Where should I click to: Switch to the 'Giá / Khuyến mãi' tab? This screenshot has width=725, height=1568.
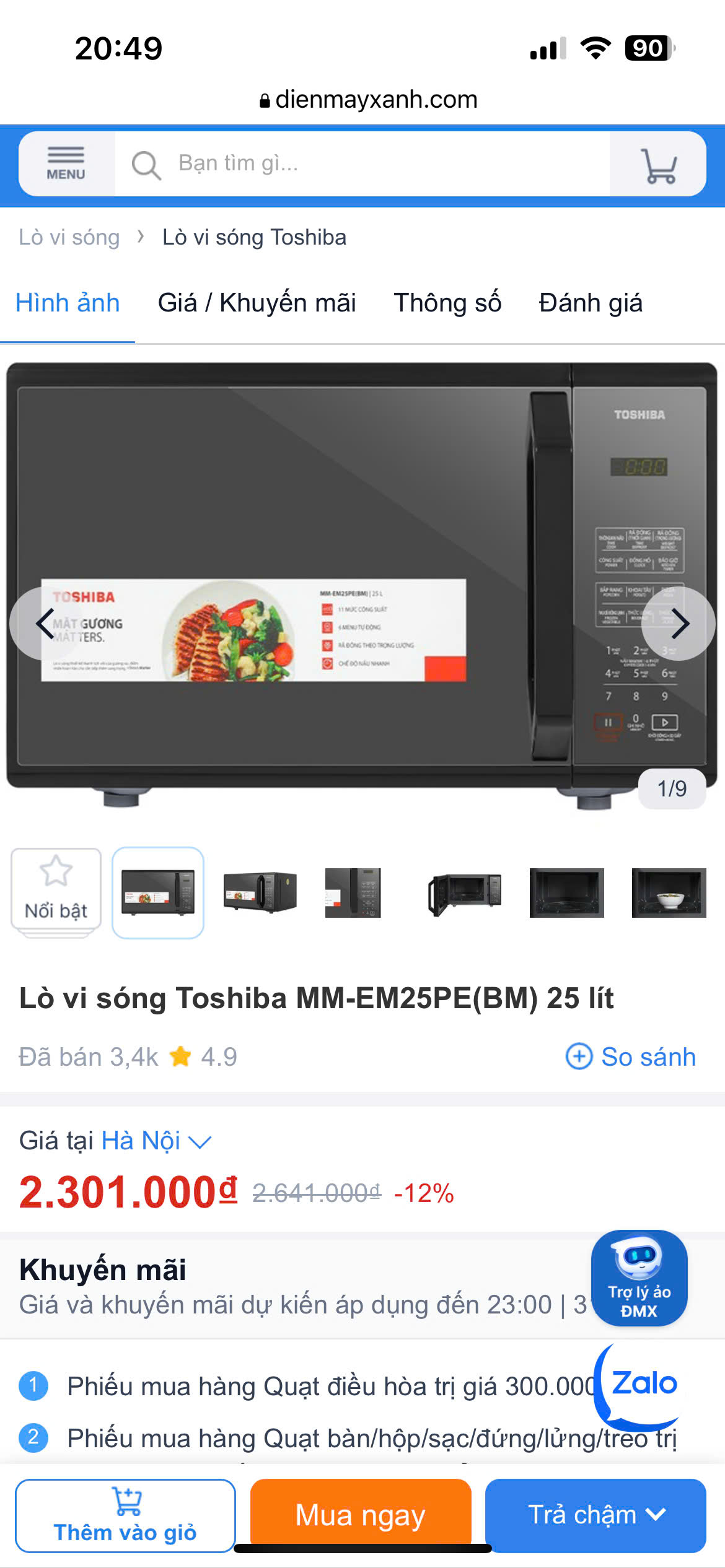257,303
